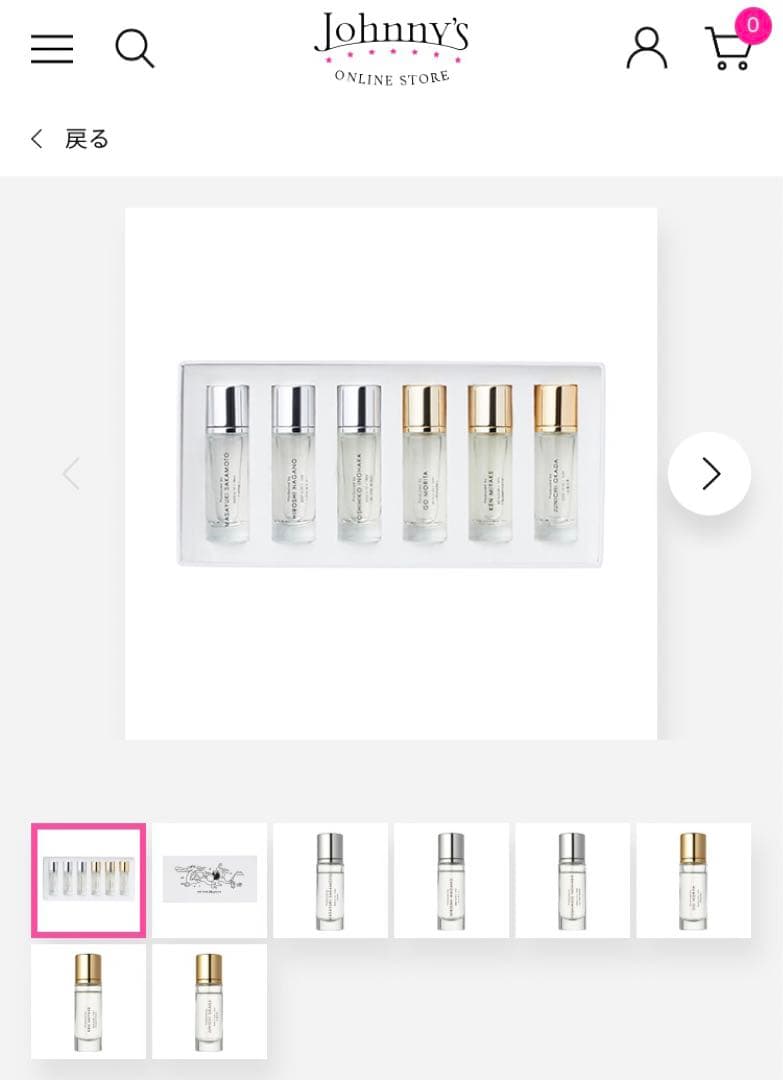Image resolution: width=783 pixels, height=1080 pixels.
Task: Select the illustration card thumbnail
Action: point(209,880)
